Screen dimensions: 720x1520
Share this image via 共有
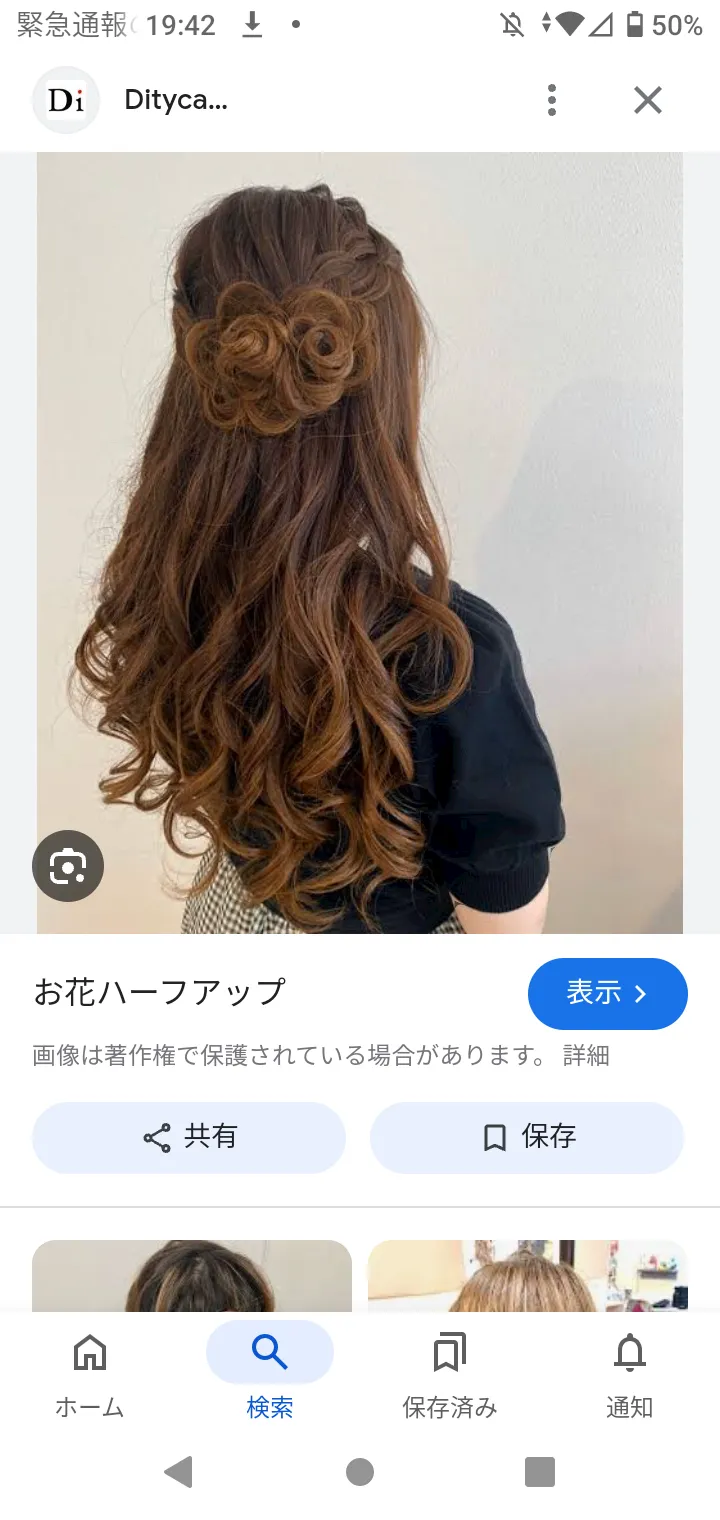[189, 1137]
